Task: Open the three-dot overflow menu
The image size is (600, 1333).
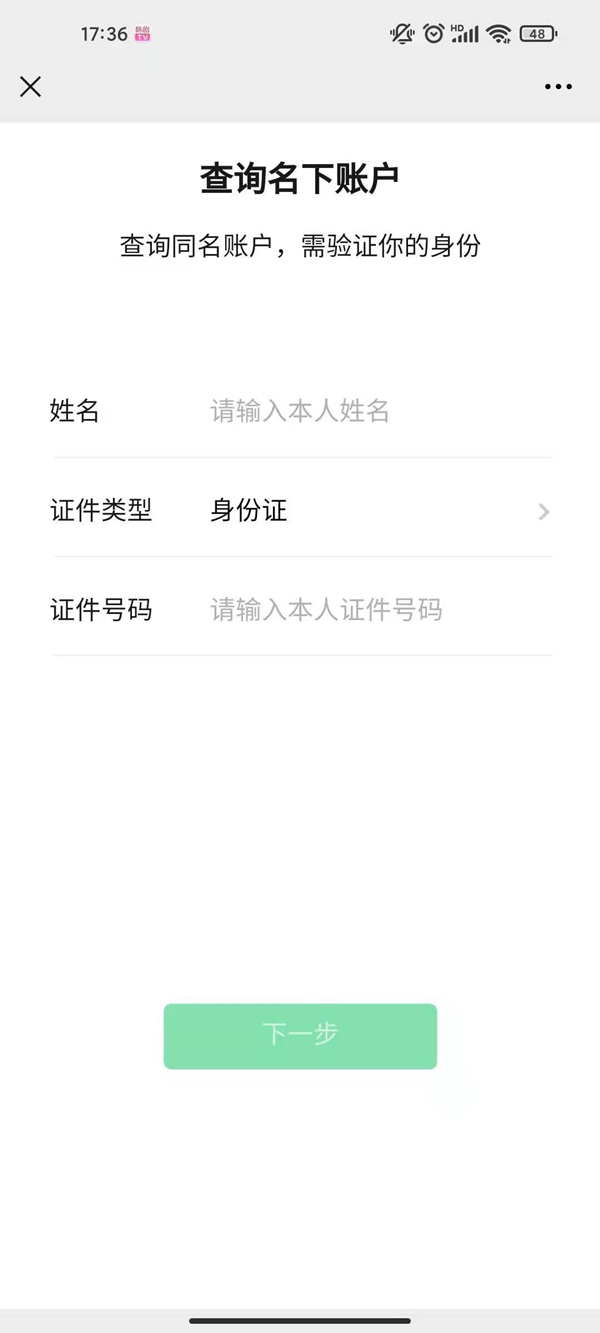Action: pos(558,87)
